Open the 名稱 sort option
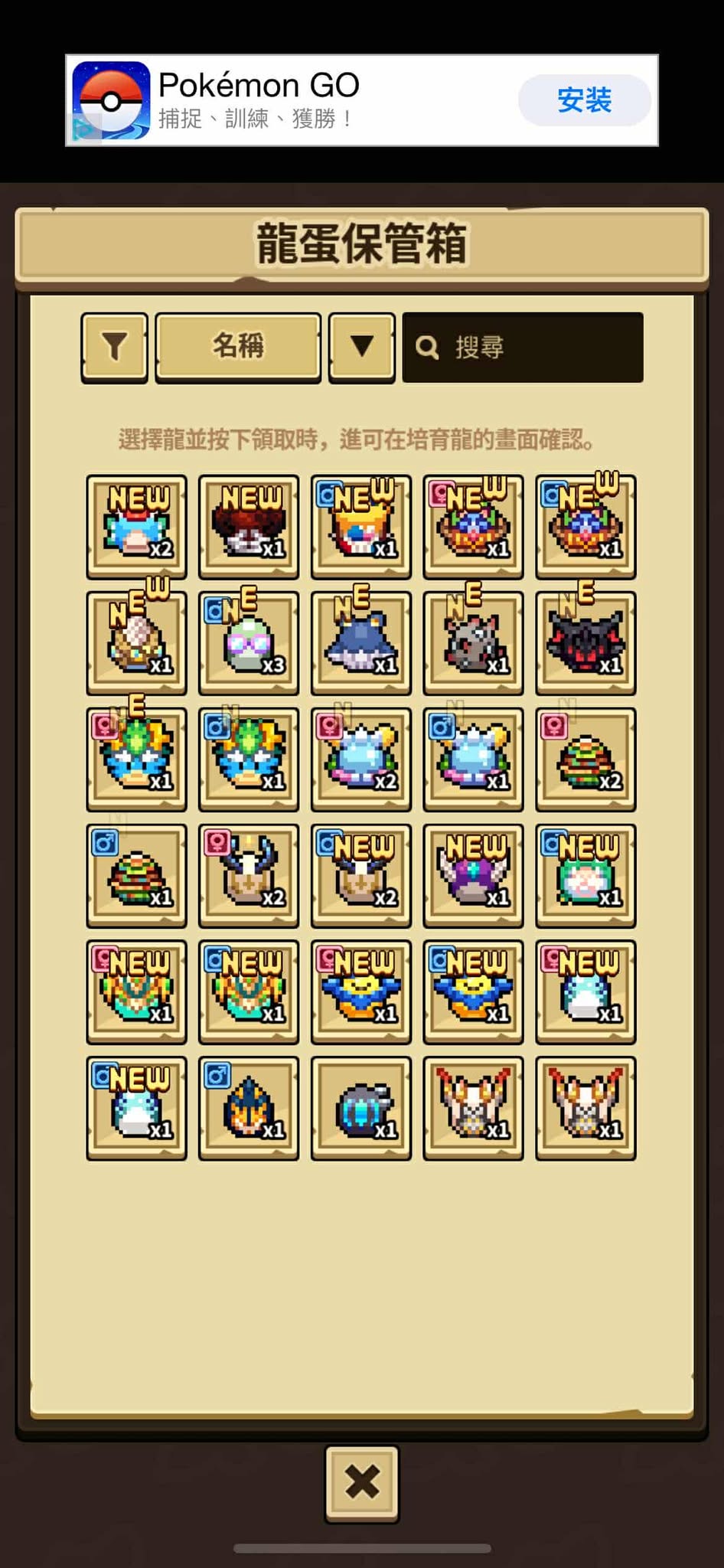This screenshot has height=1568, width=724. 238,347
